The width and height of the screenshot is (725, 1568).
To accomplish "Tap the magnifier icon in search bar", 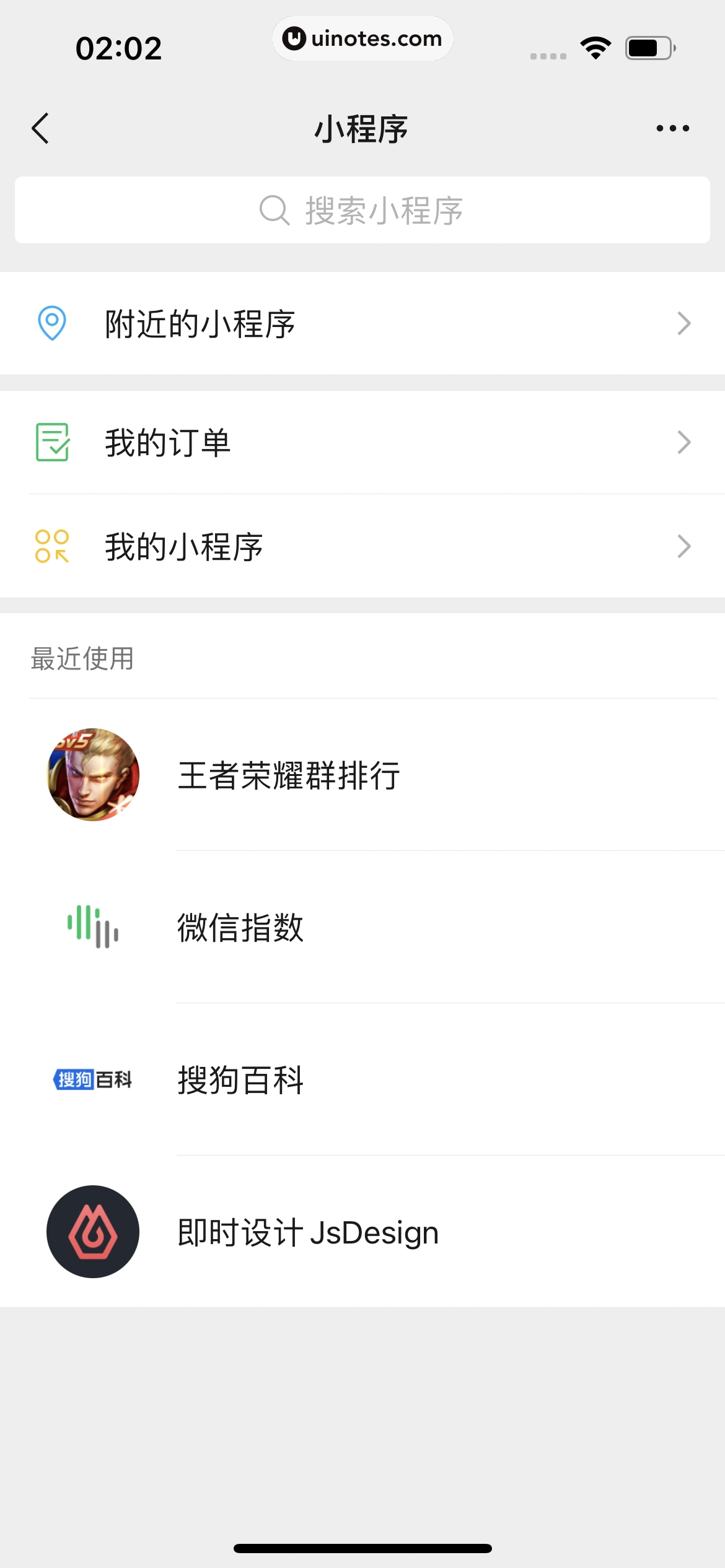I will [x=274, y=209].
